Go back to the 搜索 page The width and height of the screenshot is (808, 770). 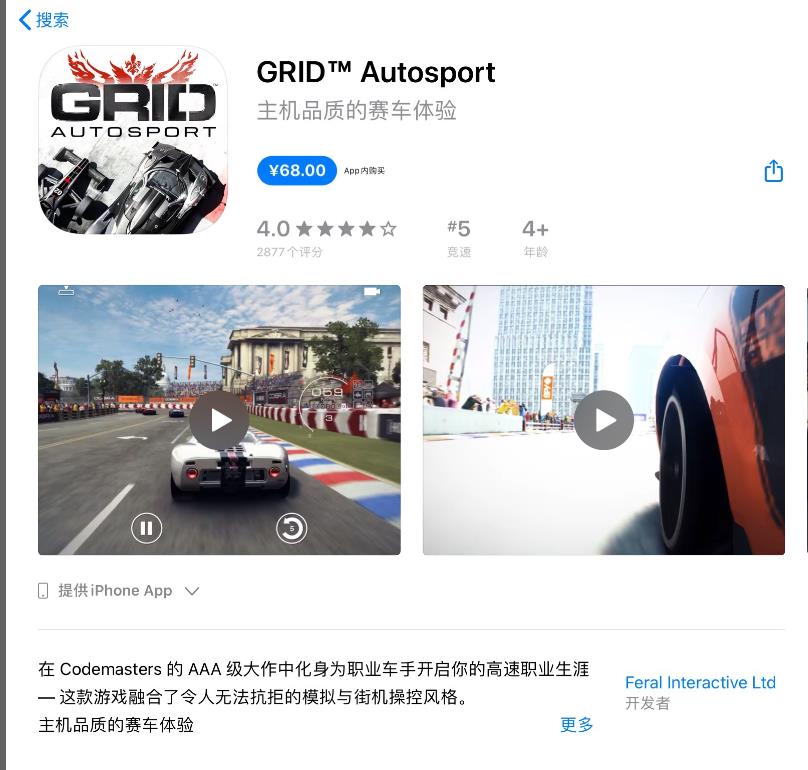(x=43, y=20)
